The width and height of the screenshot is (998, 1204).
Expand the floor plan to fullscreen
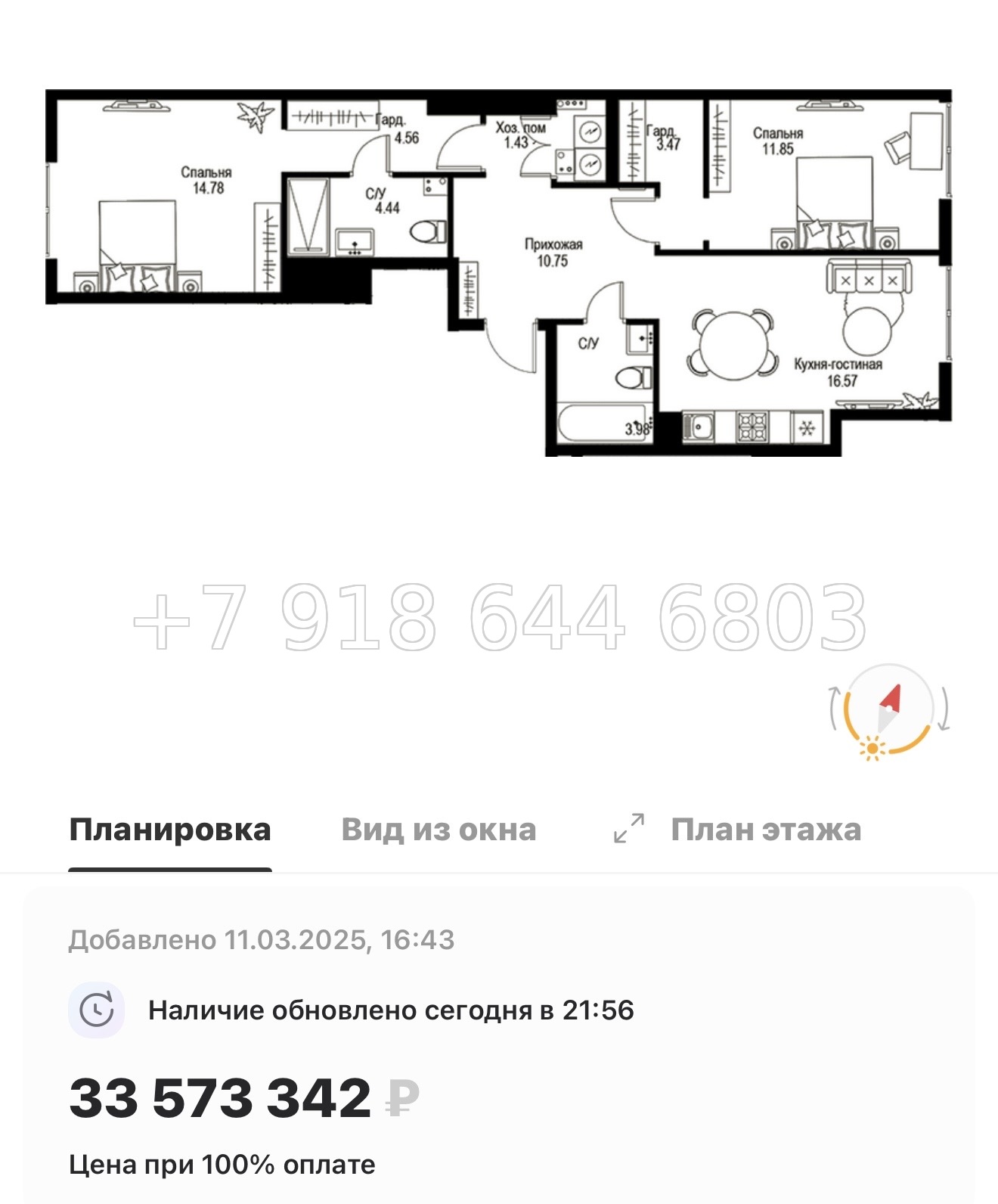point(629,828)
